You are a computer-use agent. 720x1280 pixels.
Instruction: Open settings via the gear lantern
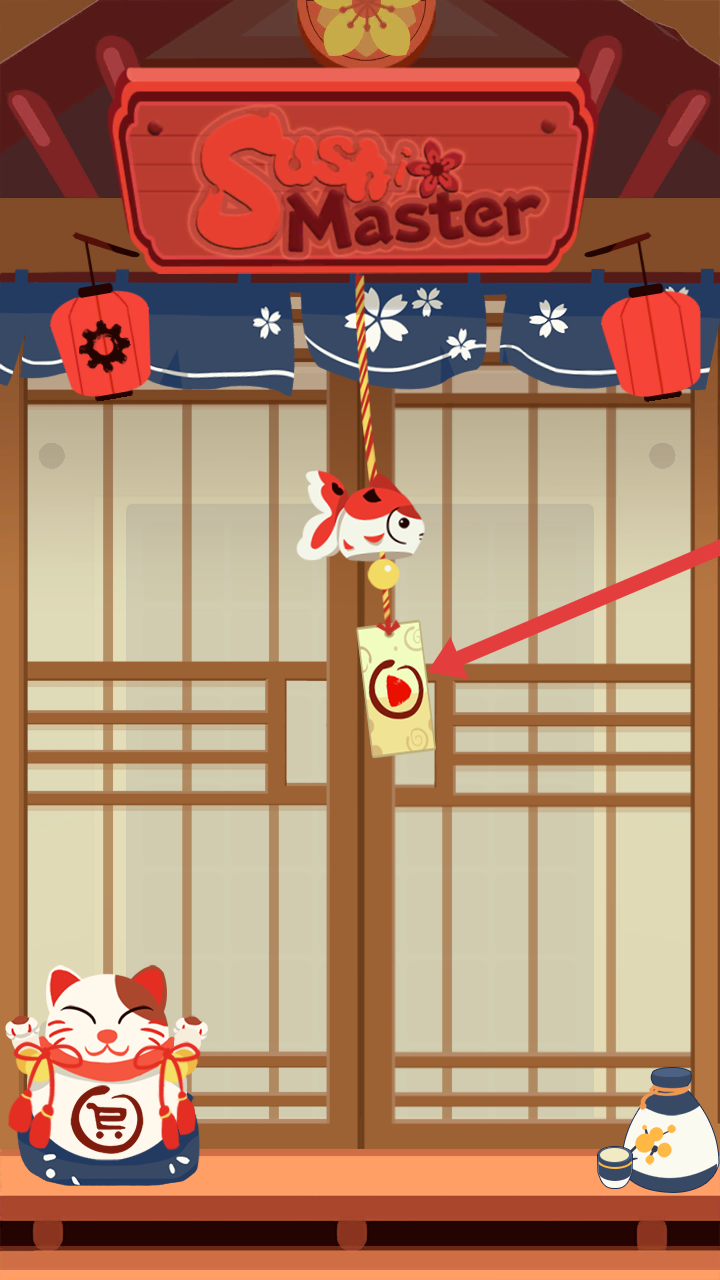click(x=101, y=345)
